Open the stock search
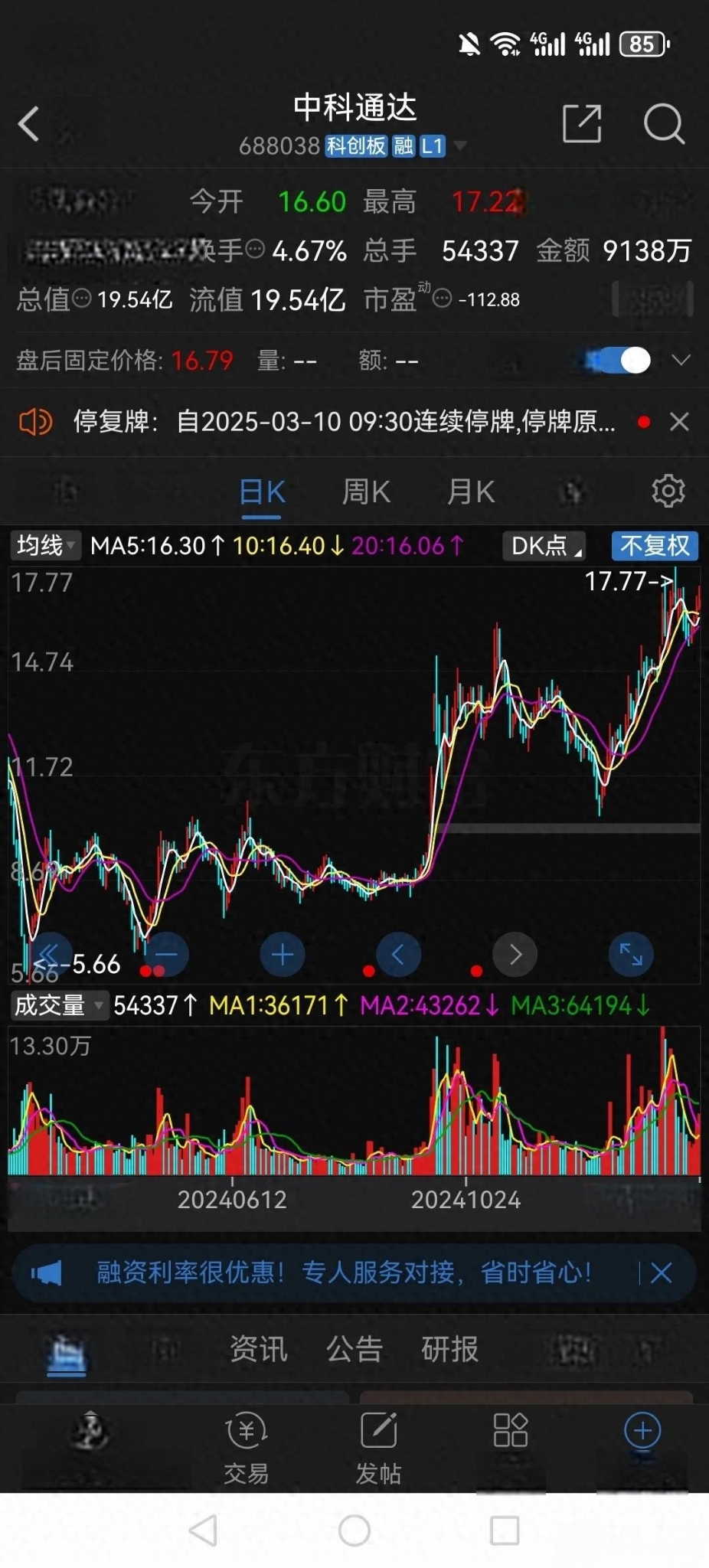709x1568 pixels. (x=663, y=124)
